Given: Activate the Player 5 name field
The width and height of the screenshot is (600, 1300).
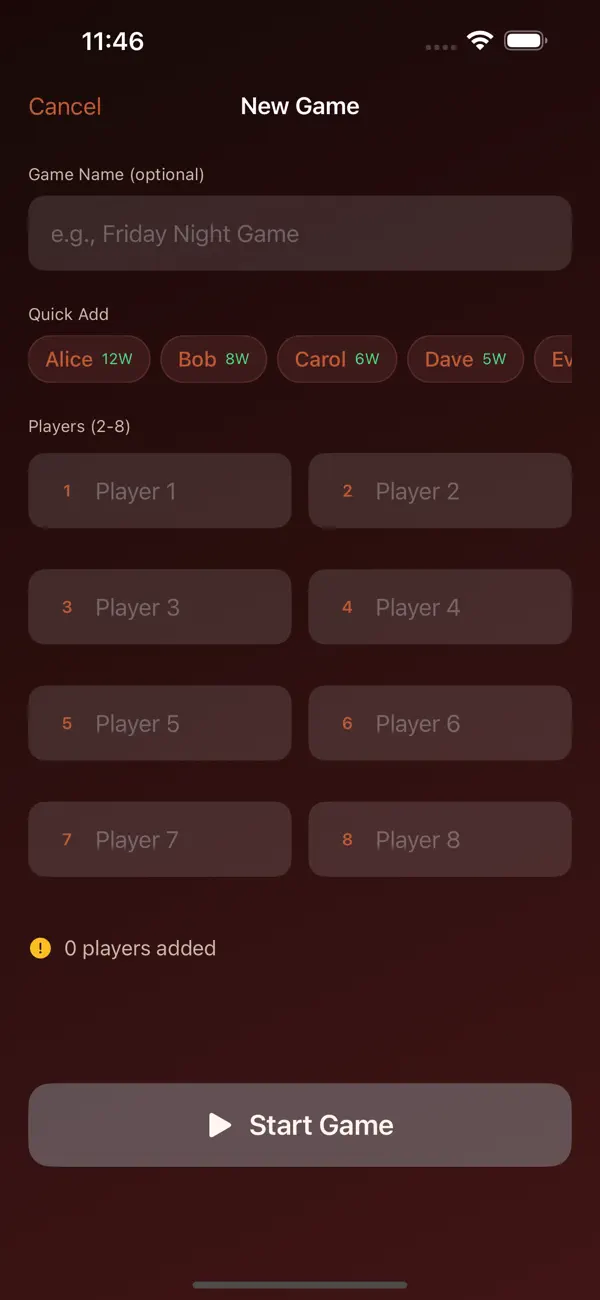Looking at the screenshot, I should [160, 723].
